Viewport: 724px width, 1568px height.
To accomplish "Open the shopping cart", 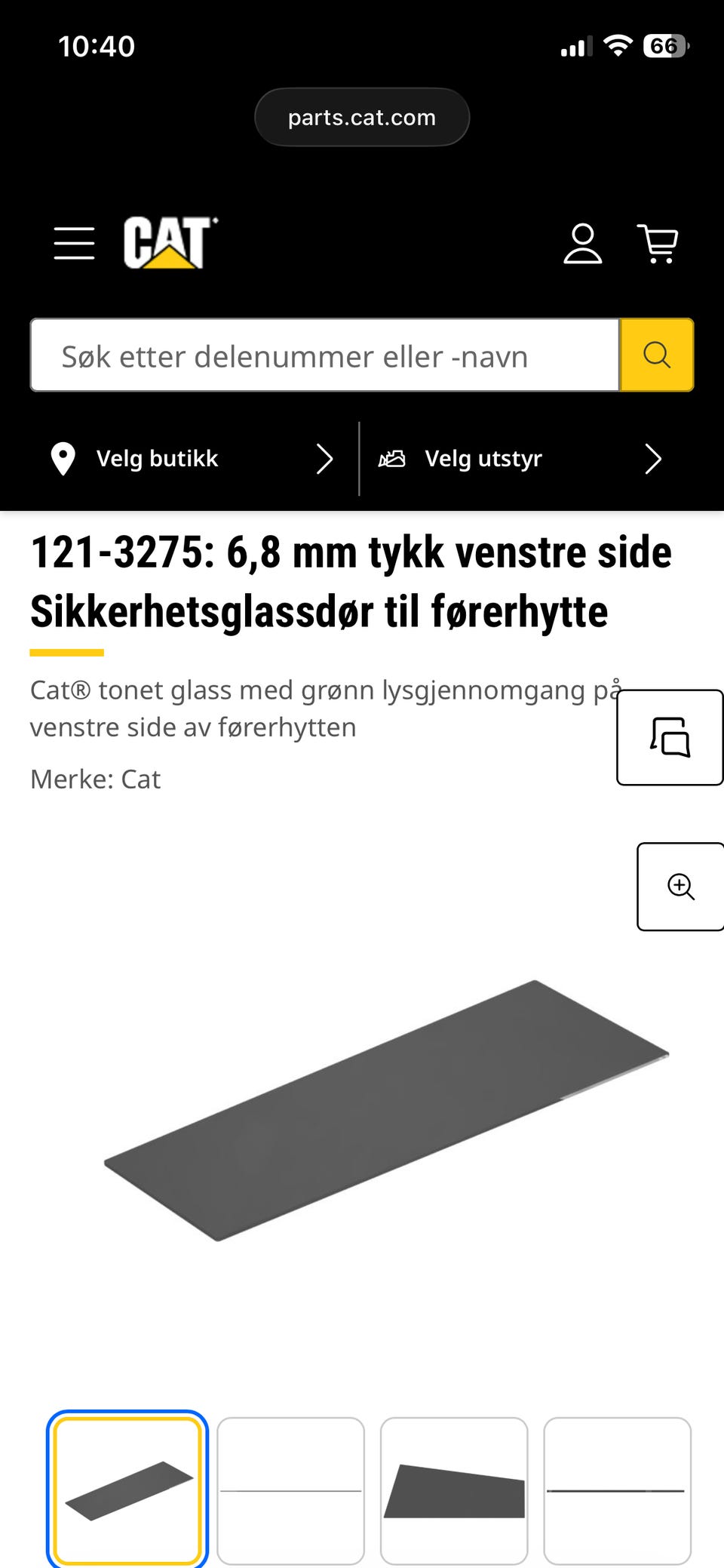I will click(x=658, y=243).
